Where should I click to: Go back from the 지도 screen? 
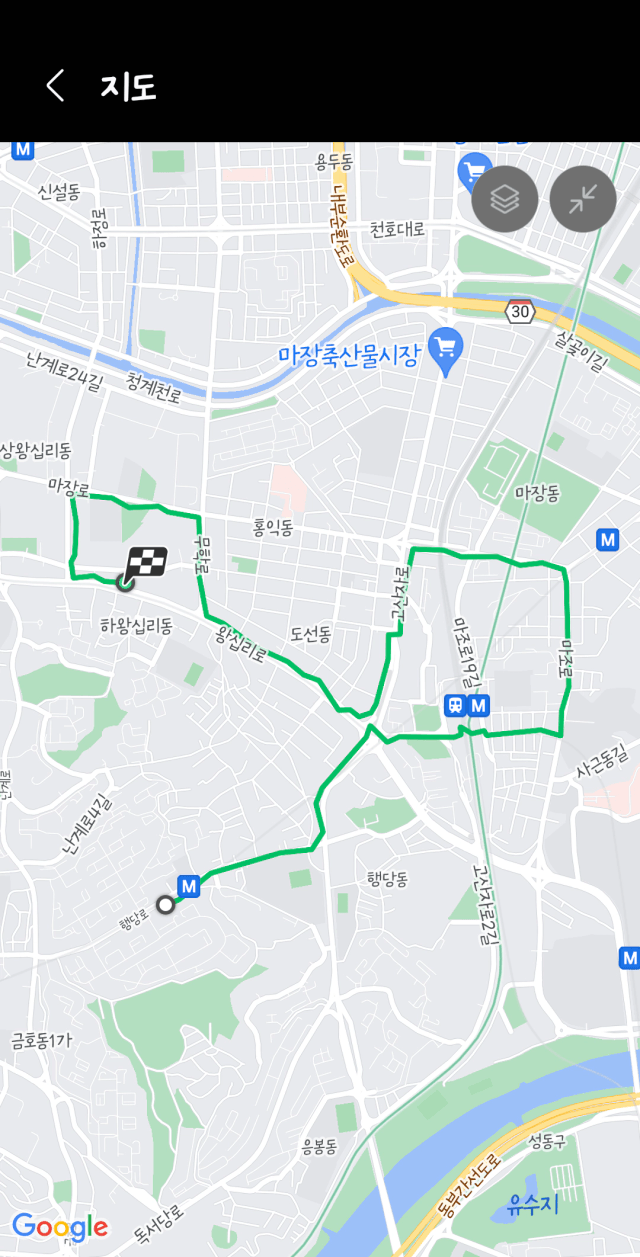(x=56, y=86)
